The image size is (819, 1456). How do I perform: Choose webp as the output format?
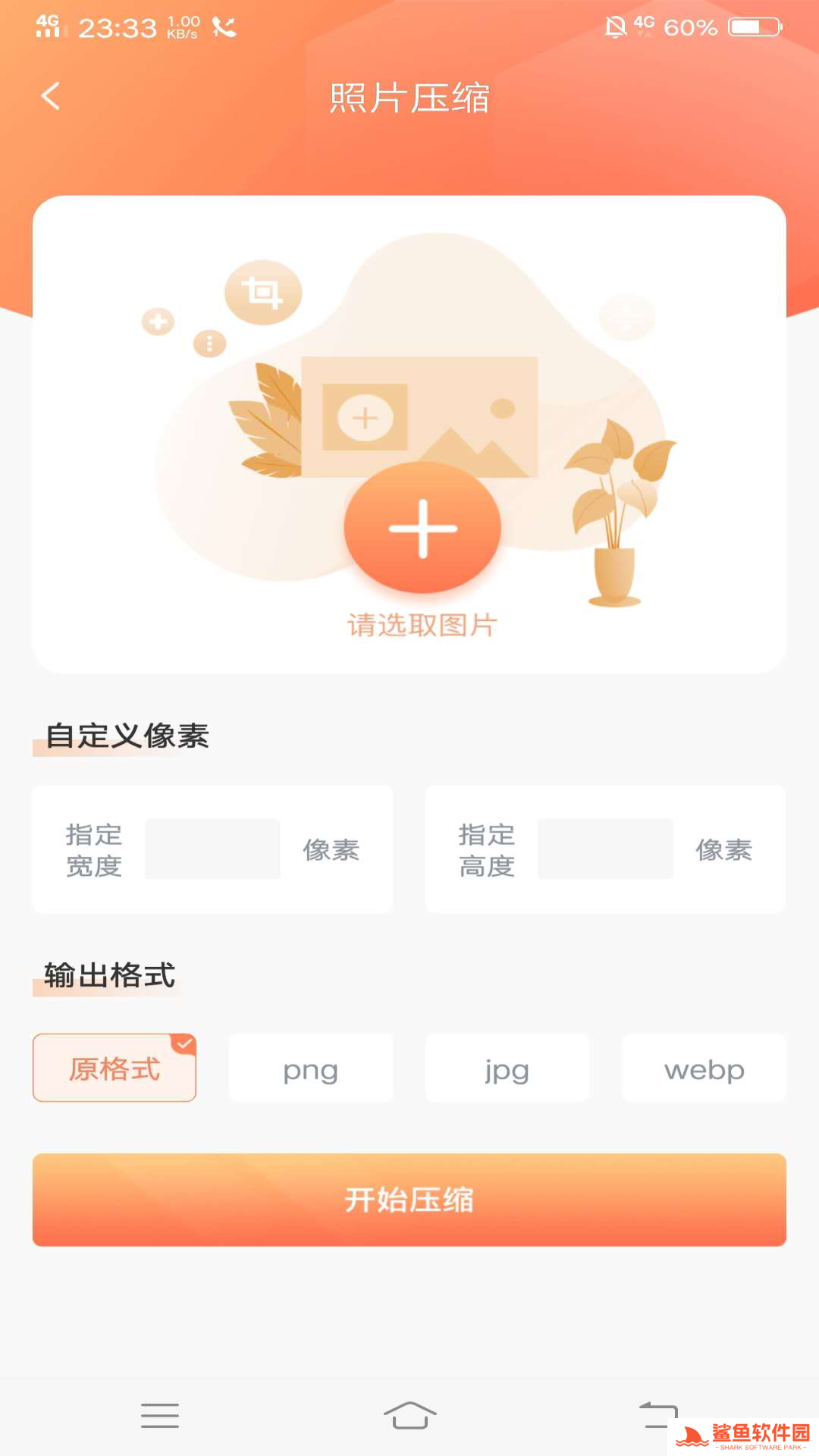[x=704, y=1068]
